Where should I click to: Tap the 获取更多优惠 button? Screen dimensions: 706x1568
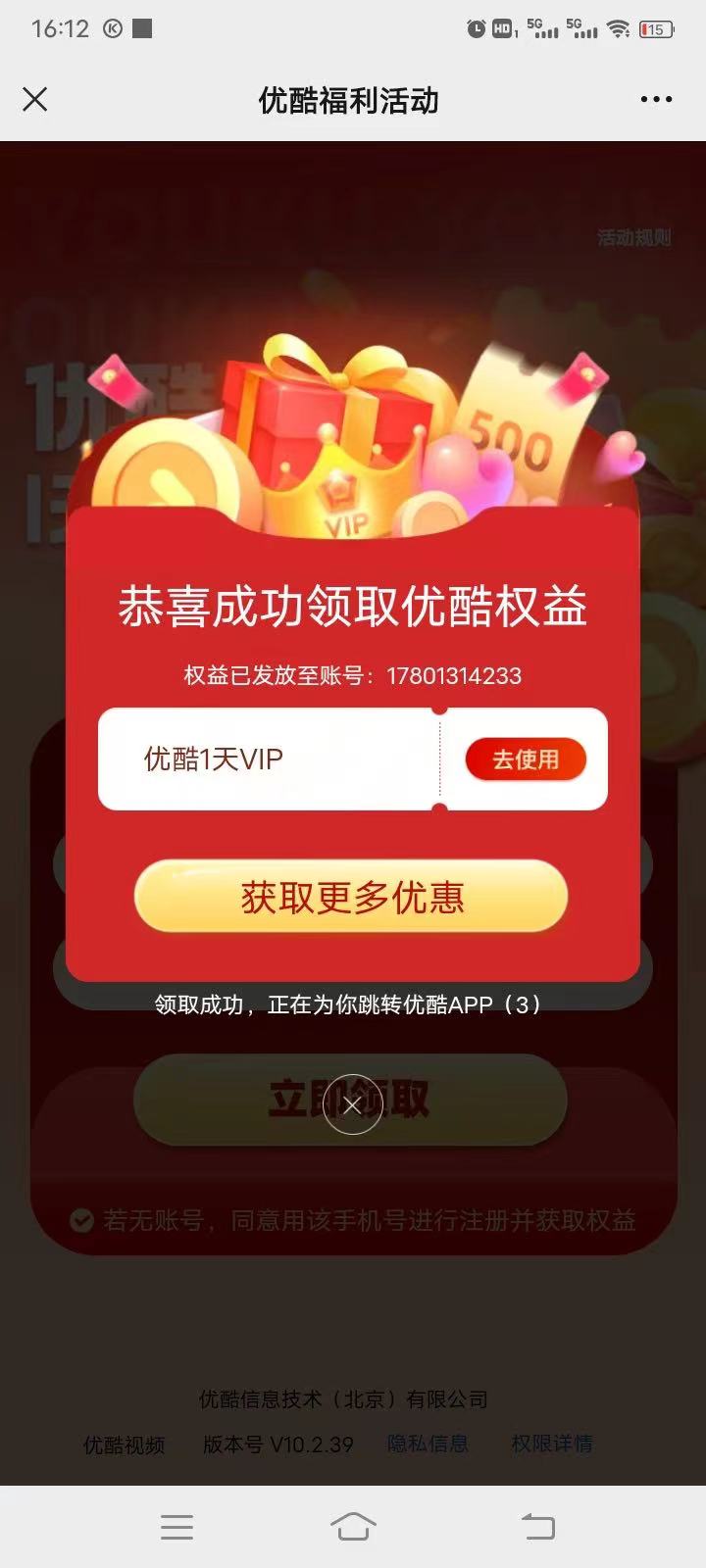pyautogui.click(x=351, y=897)
